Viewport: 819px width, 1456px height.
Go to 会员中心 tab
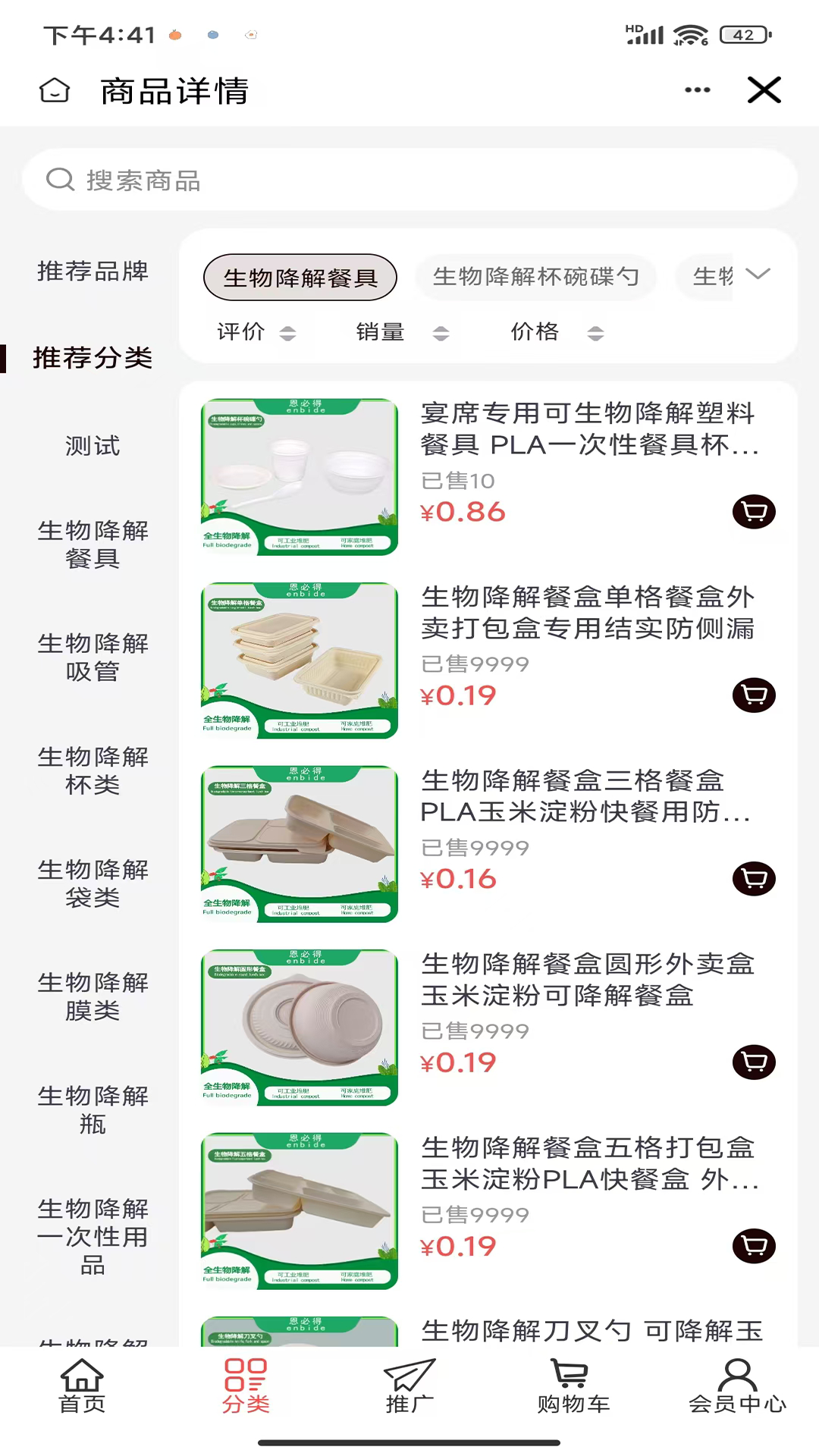737,1386
